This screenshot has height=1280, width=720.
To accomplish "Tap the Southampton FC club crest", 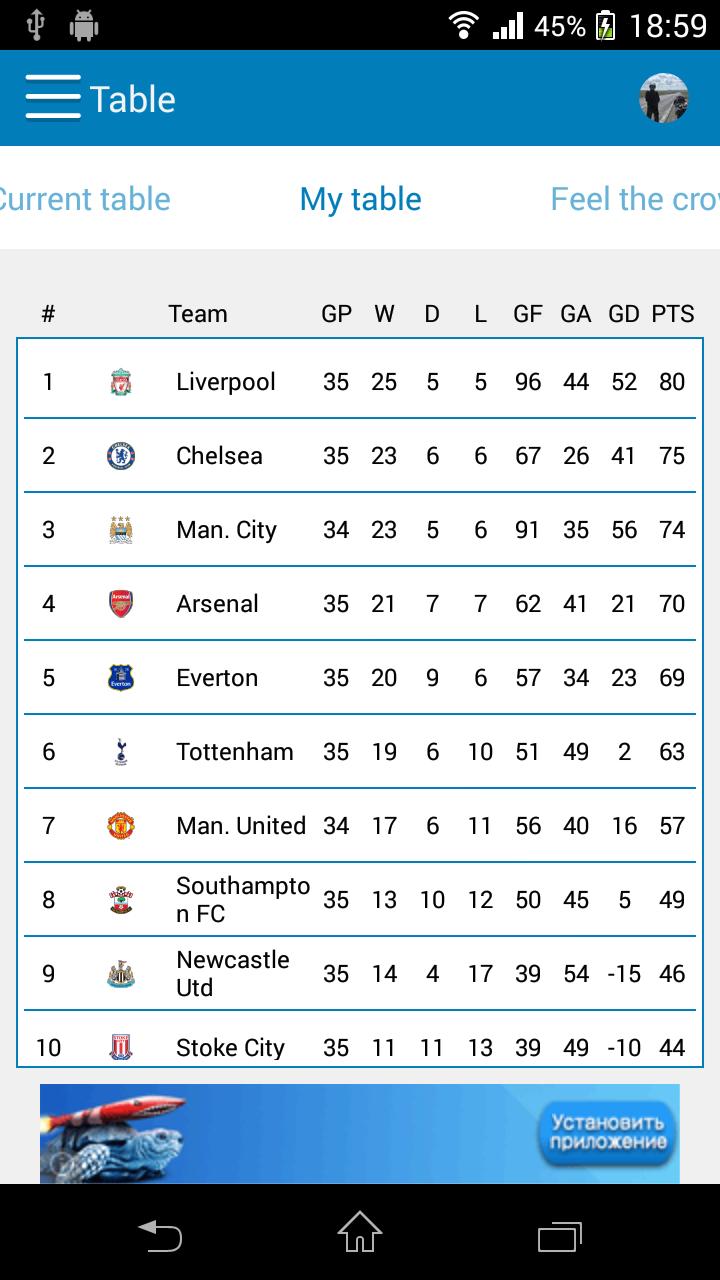I will 120,899.
